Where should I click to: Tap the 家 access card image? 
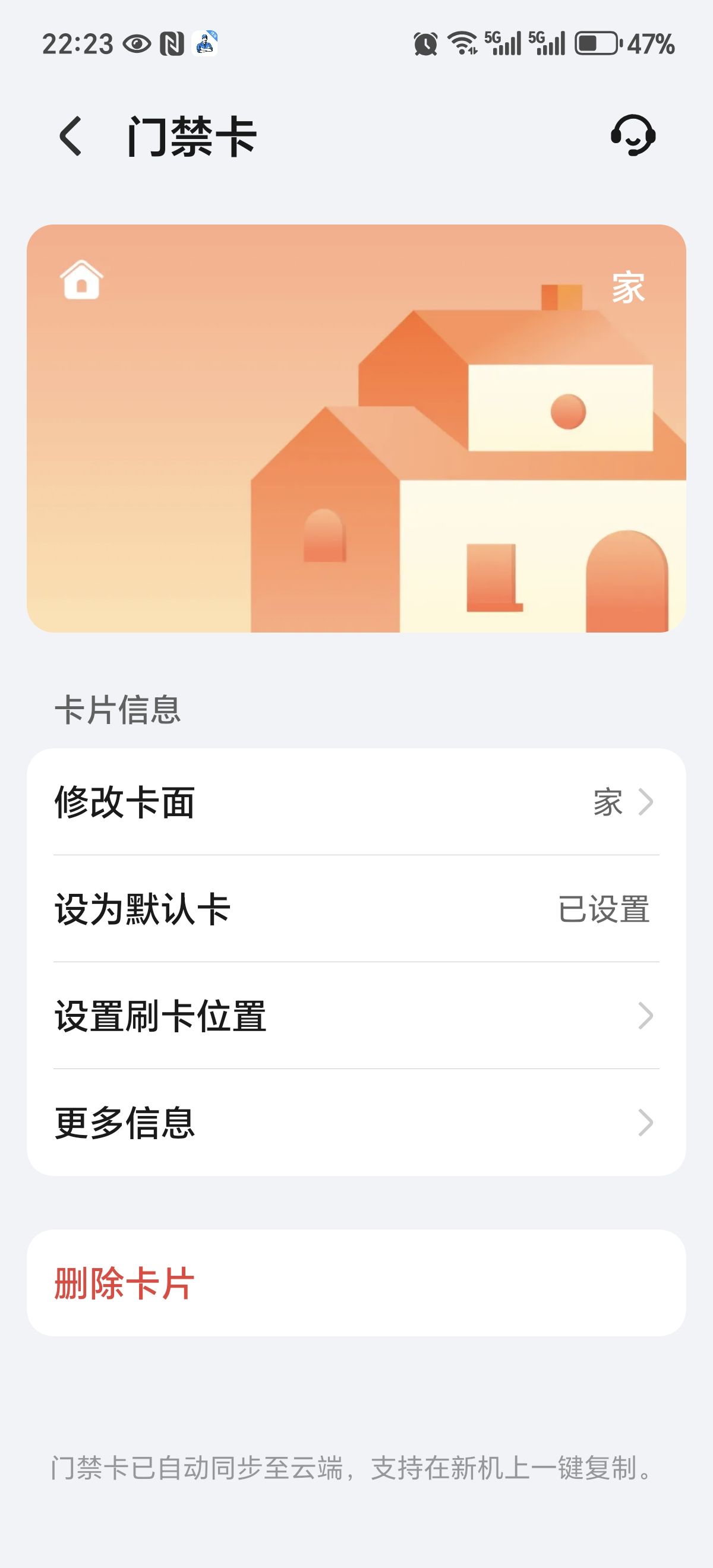coord(356,428)
